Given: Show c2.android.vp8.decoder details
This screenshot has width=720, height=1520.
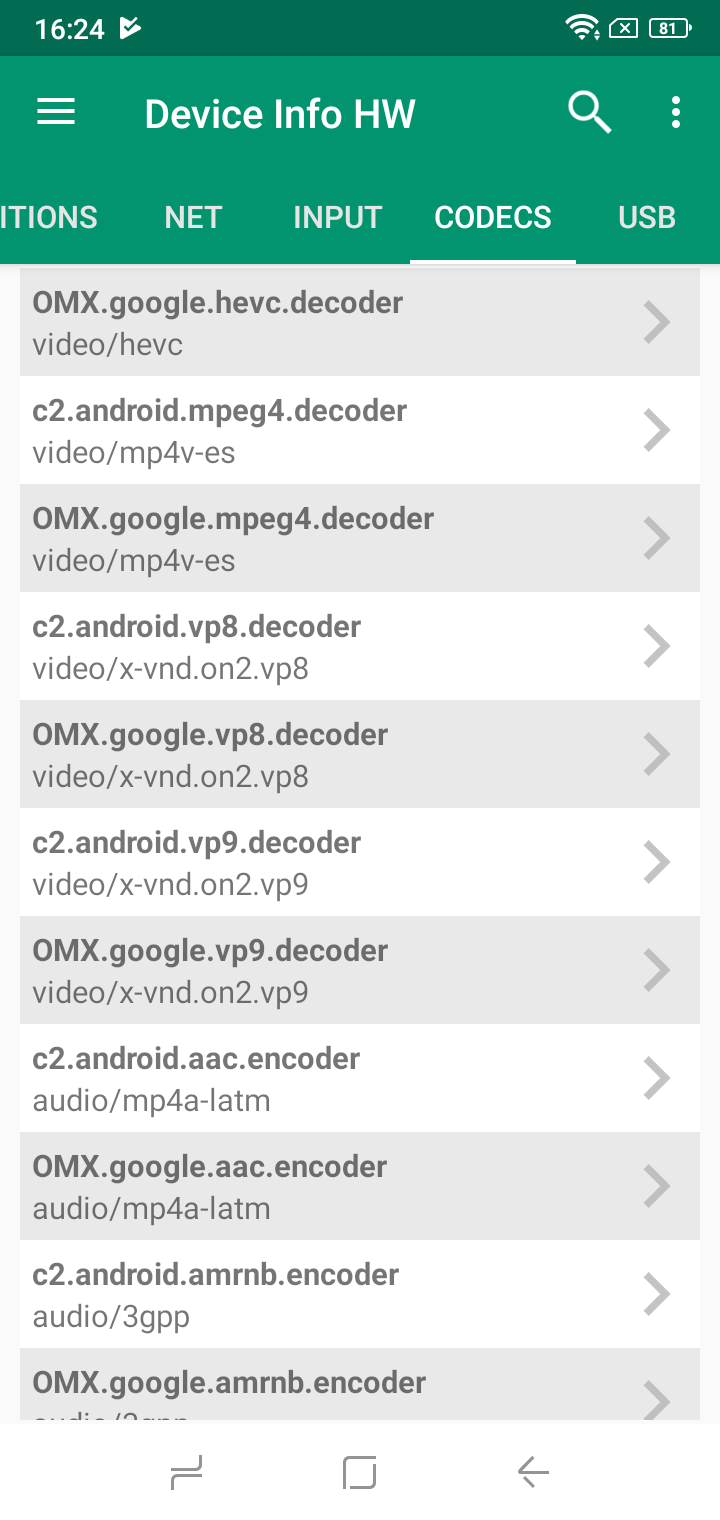Looking at the screenshot, I should tap(360, 646).
